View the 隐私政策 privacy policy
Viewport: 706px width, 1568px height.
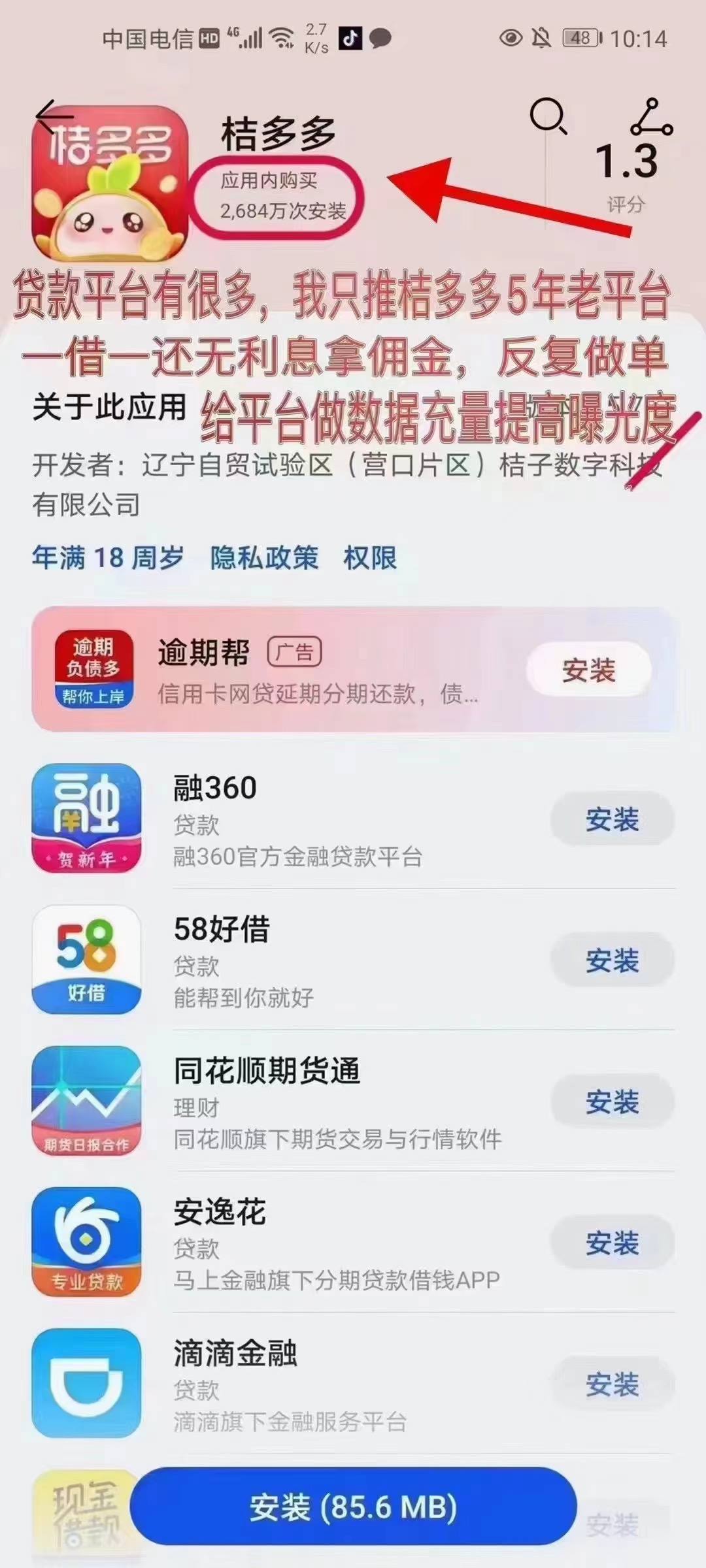point(264,557)
